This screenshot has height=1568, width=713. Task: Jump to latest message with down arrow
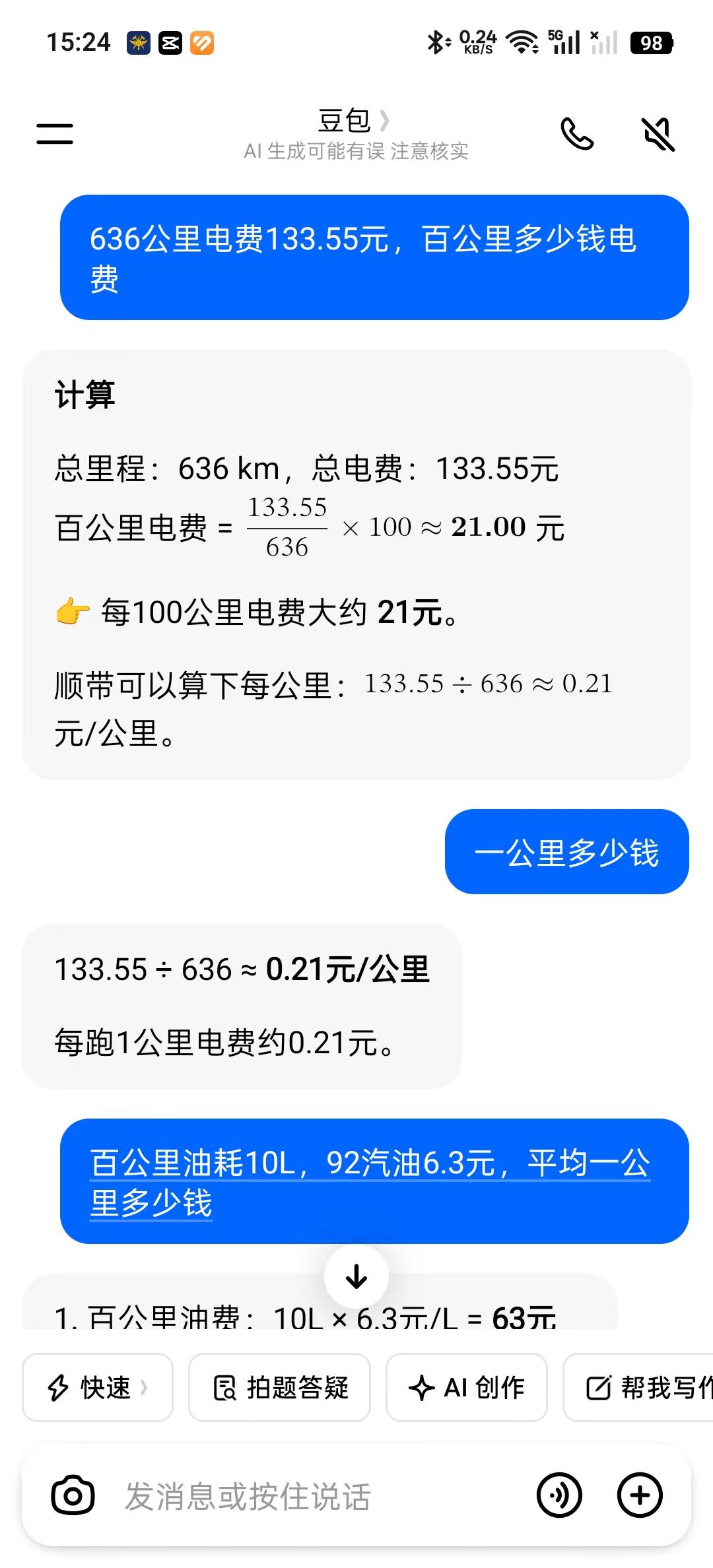[356, 1276]
